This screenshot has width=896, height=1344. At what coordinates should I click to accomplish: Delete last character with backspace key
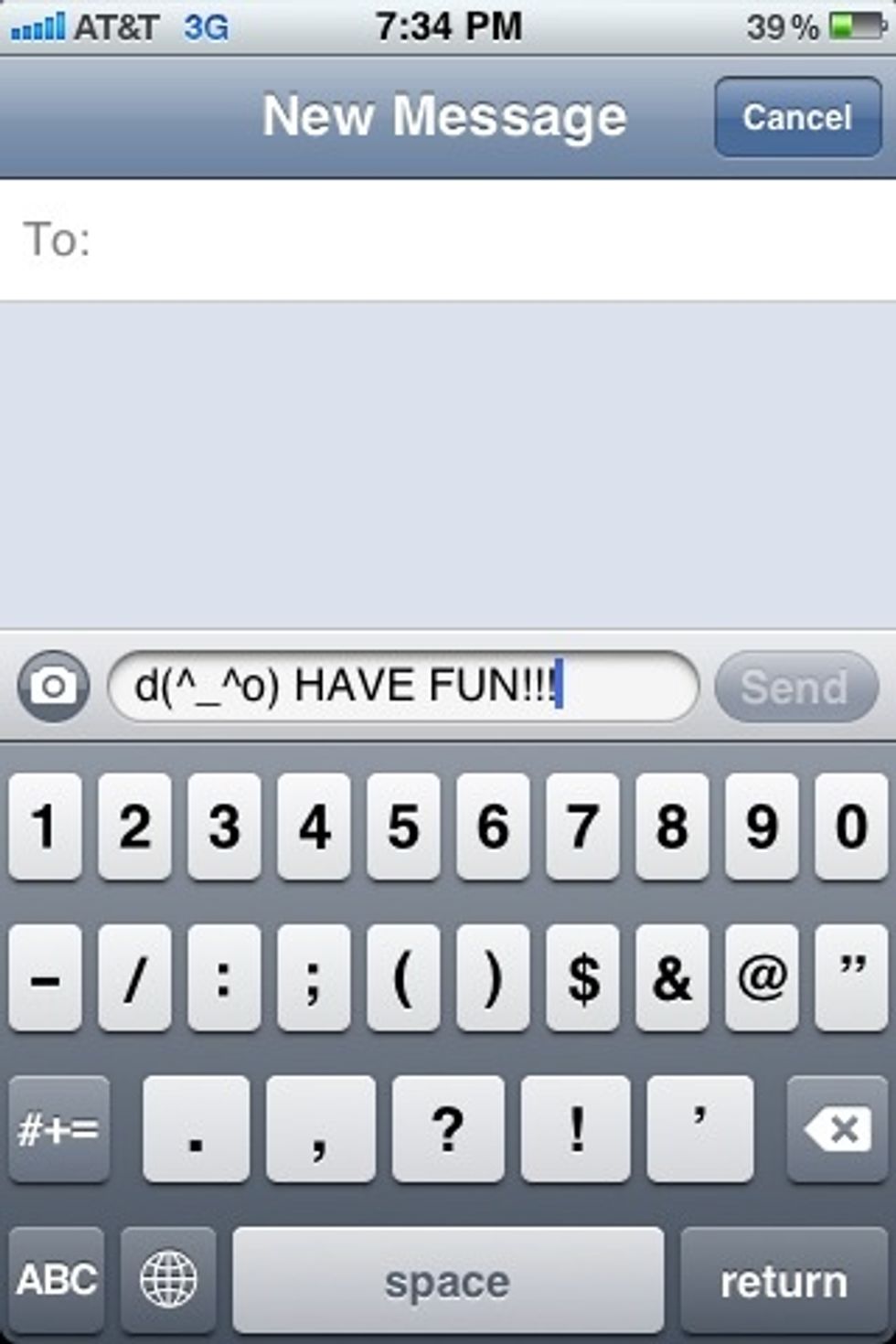(x=837, y=1129)
